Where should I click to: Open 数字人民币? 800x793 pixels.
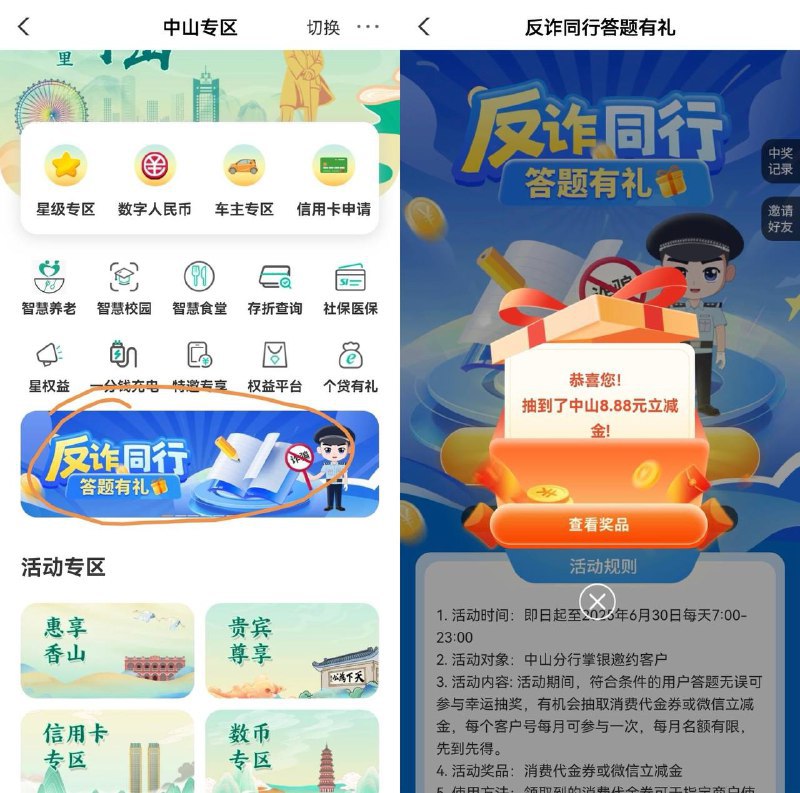pos(154,182)
